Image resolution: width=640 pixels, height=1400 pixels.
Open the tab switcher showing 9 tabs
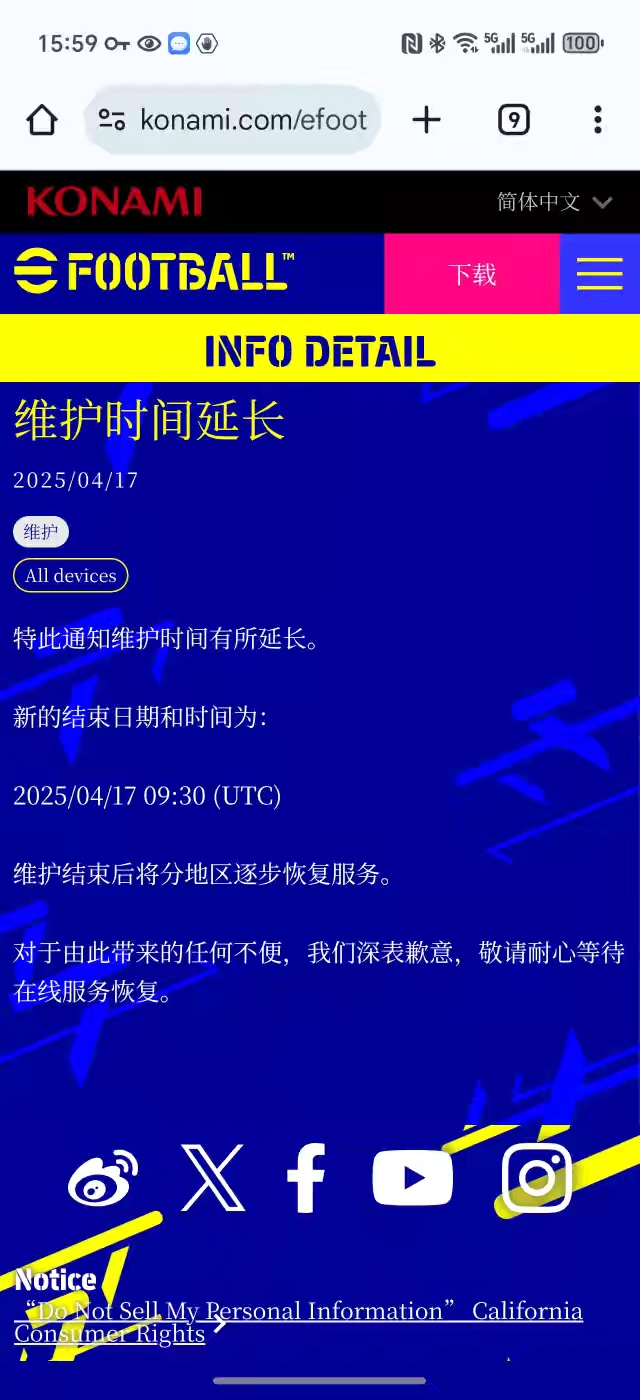tap(513, 121)
